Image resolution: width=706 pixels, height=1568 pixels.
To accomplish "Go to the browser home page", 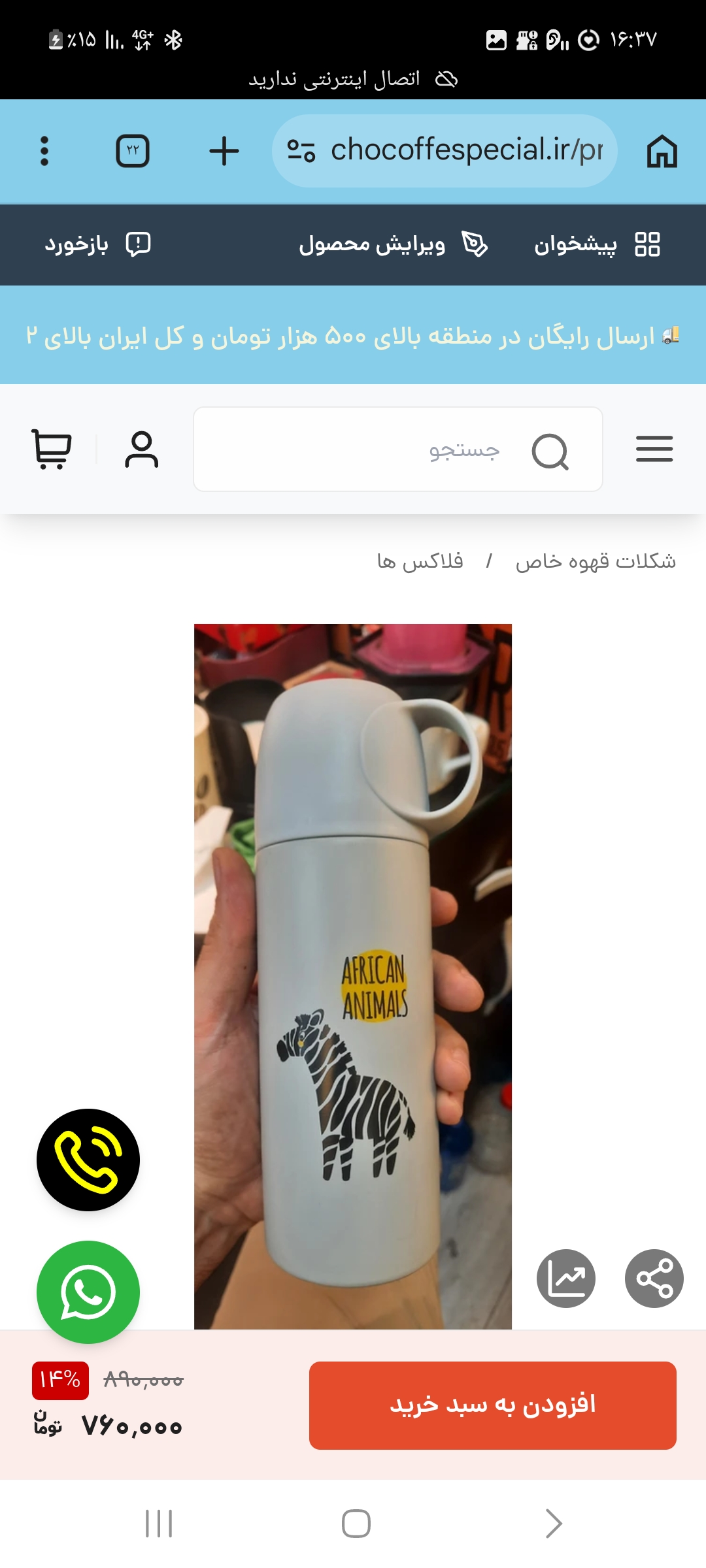I will click(662, 151).
